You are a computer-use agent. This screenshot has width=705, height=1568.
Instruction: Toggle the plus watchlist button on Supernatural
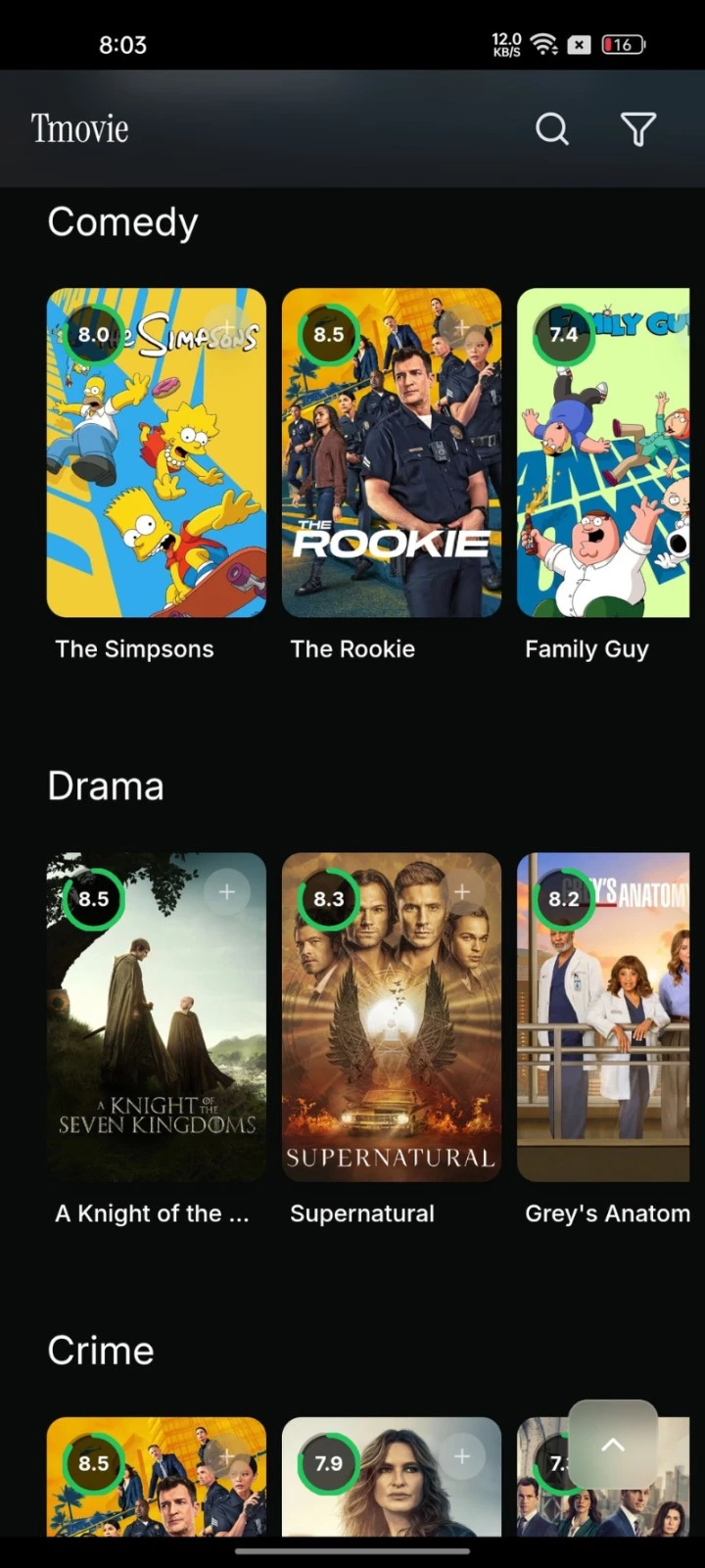click(x=461, y=891)
